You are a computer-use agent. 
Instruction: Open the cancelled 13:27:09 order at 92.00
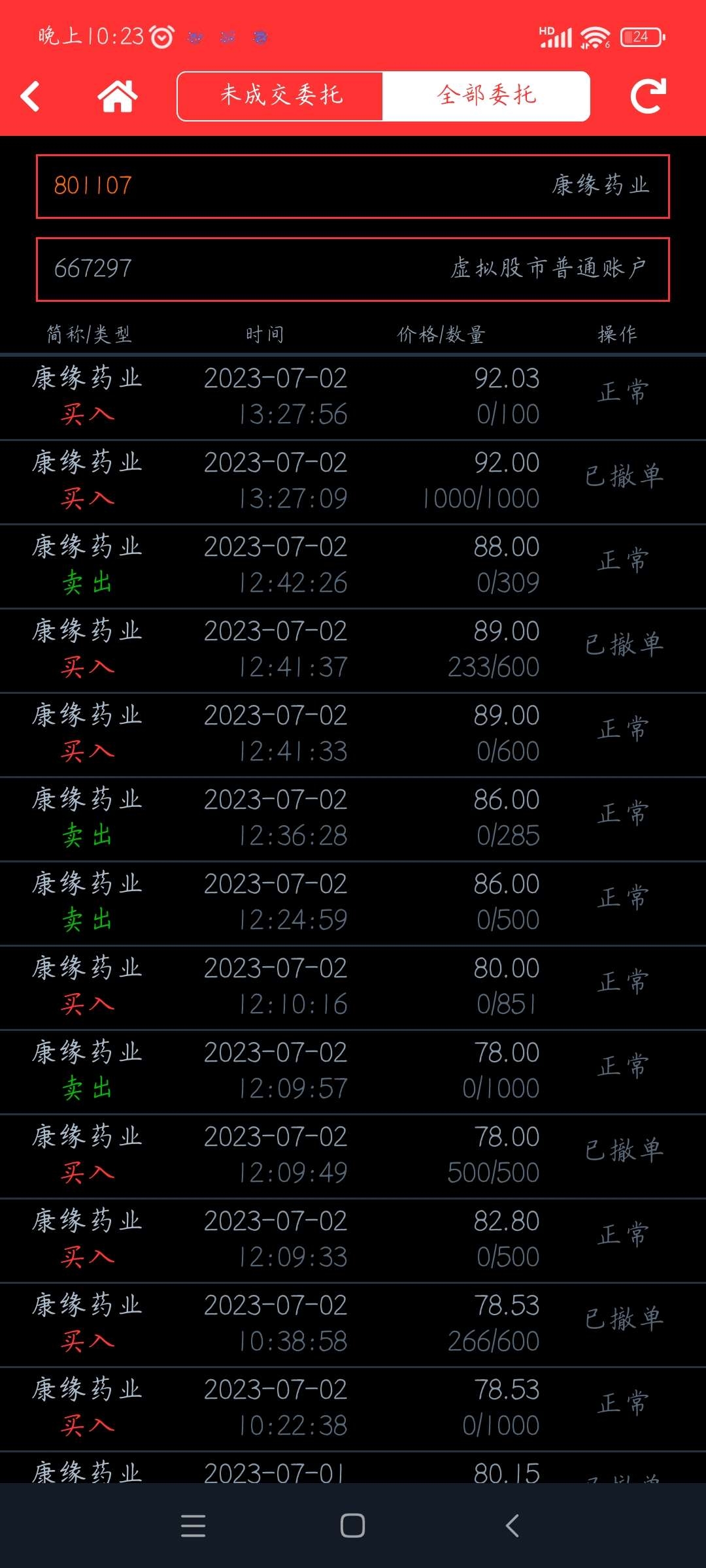click(x=353, y=482)
